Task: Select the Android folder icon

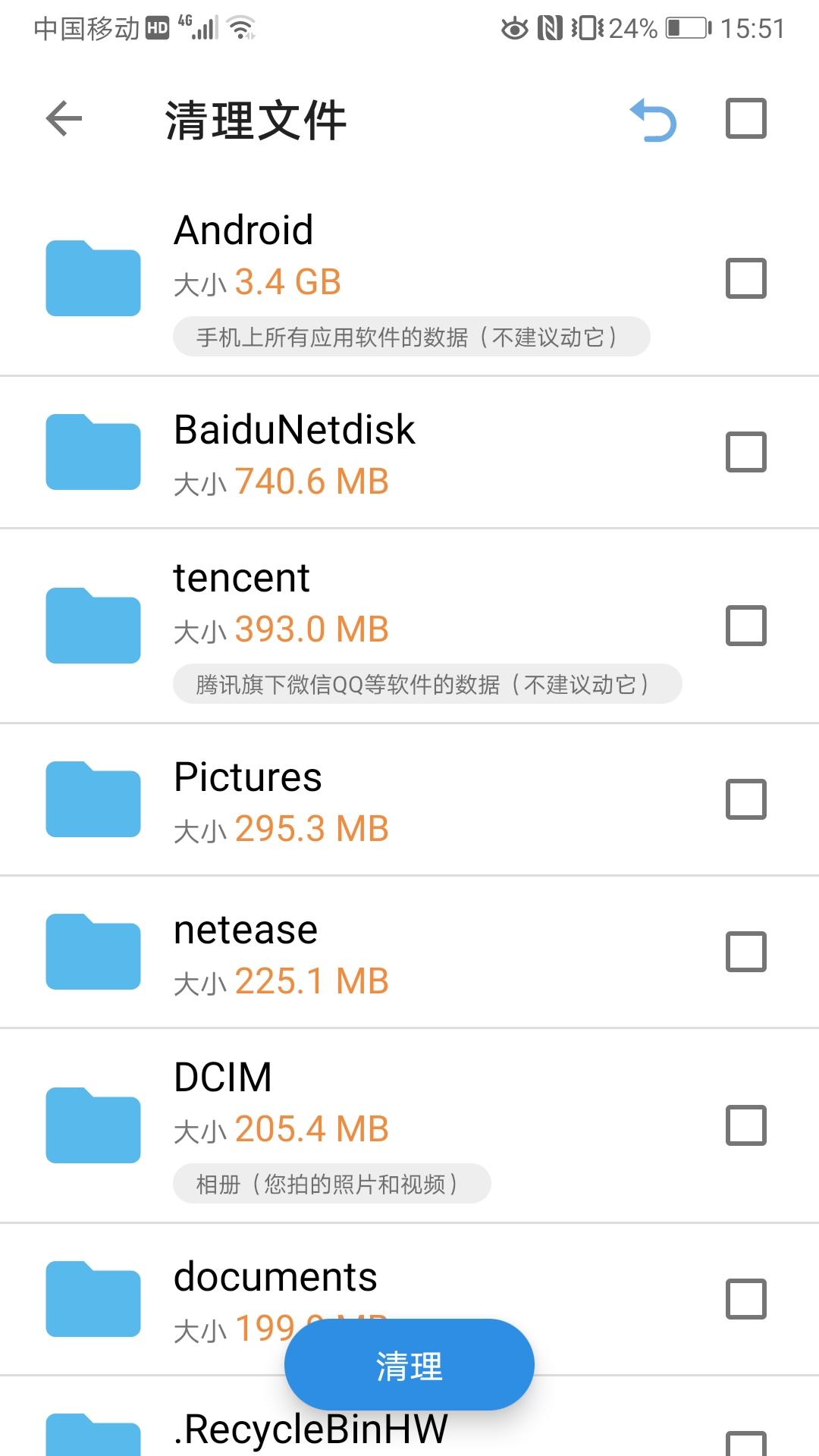Action: tap(93, 278)
